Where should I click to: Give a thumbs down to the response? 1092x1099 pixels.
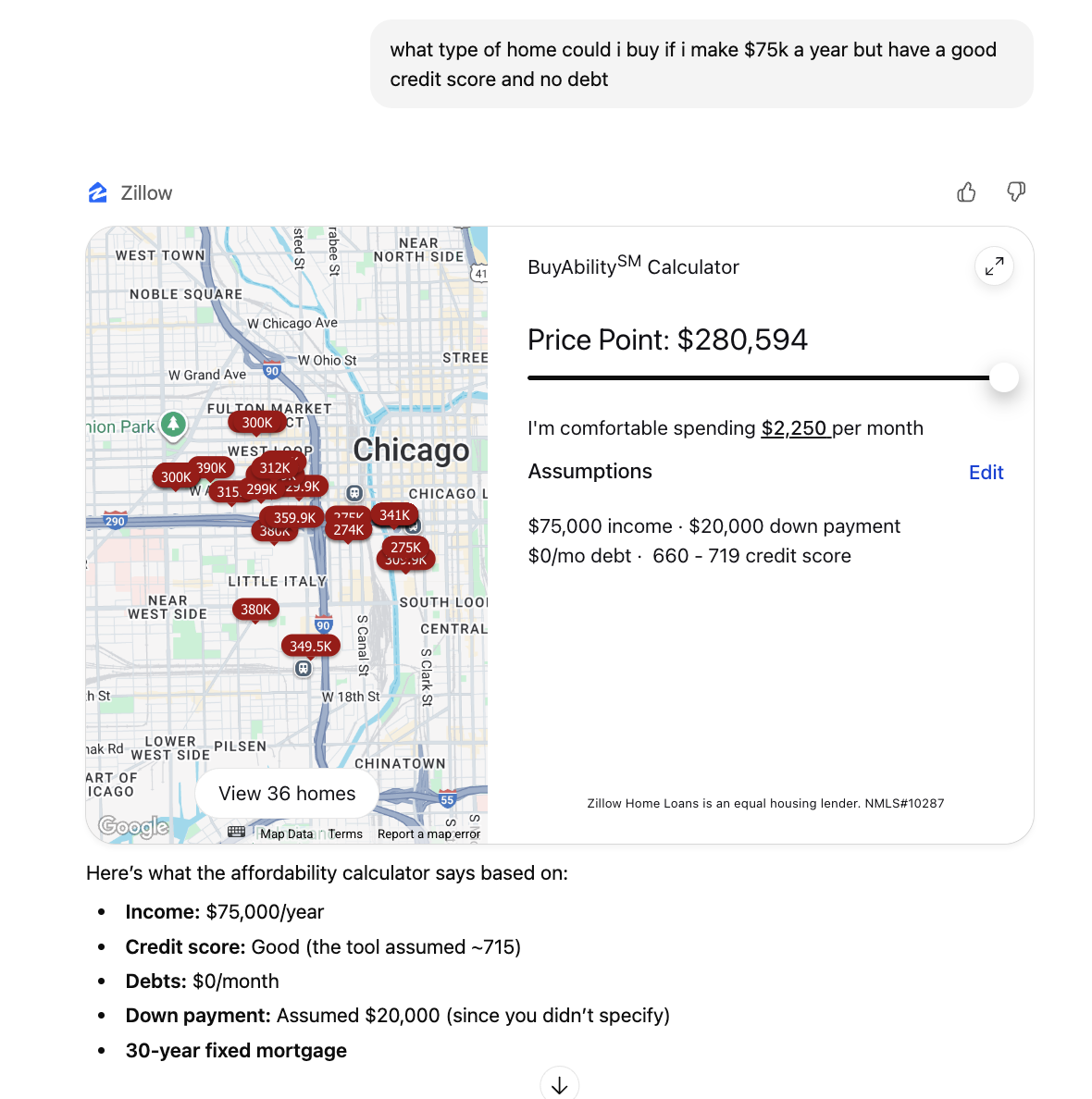1016,192
